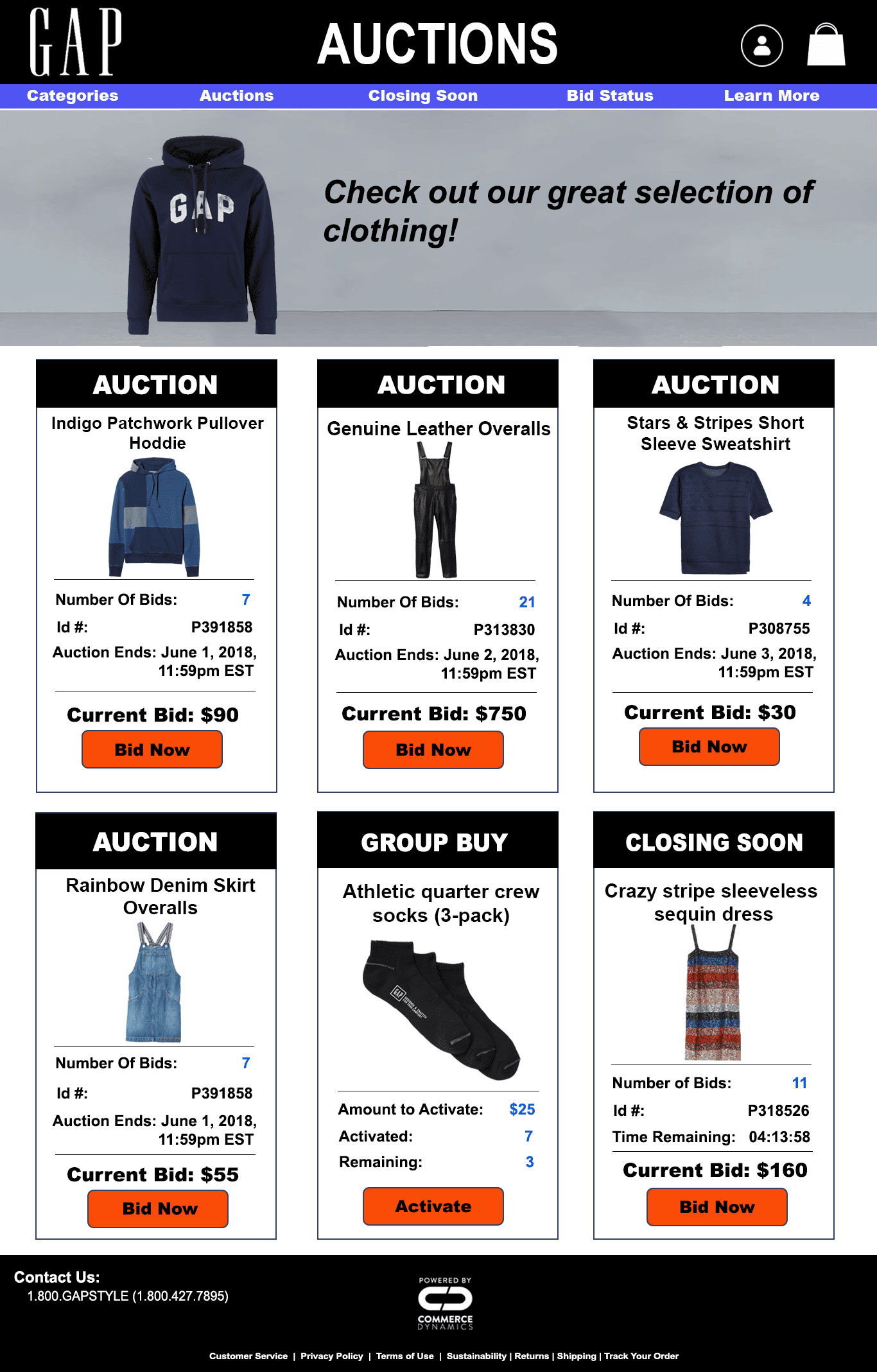Activate the athletic socks group buy
The width and height of the screenshot is (877, 1372).
[433, 1206]
